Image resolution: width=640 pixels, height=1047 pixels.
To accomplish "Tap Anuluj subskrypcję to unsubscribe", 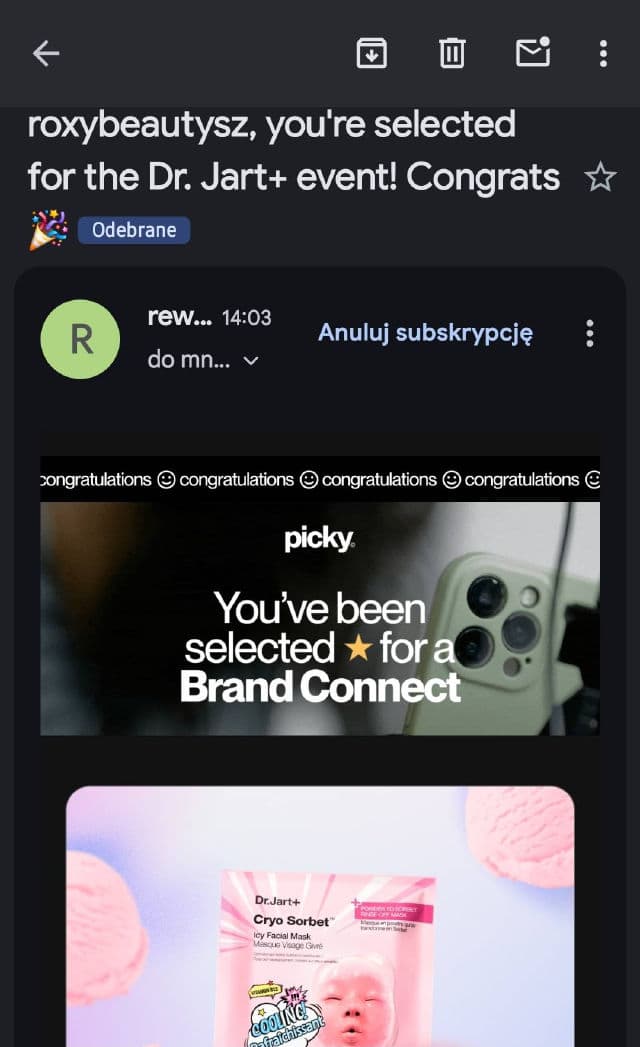I will [x=425, y=333].
